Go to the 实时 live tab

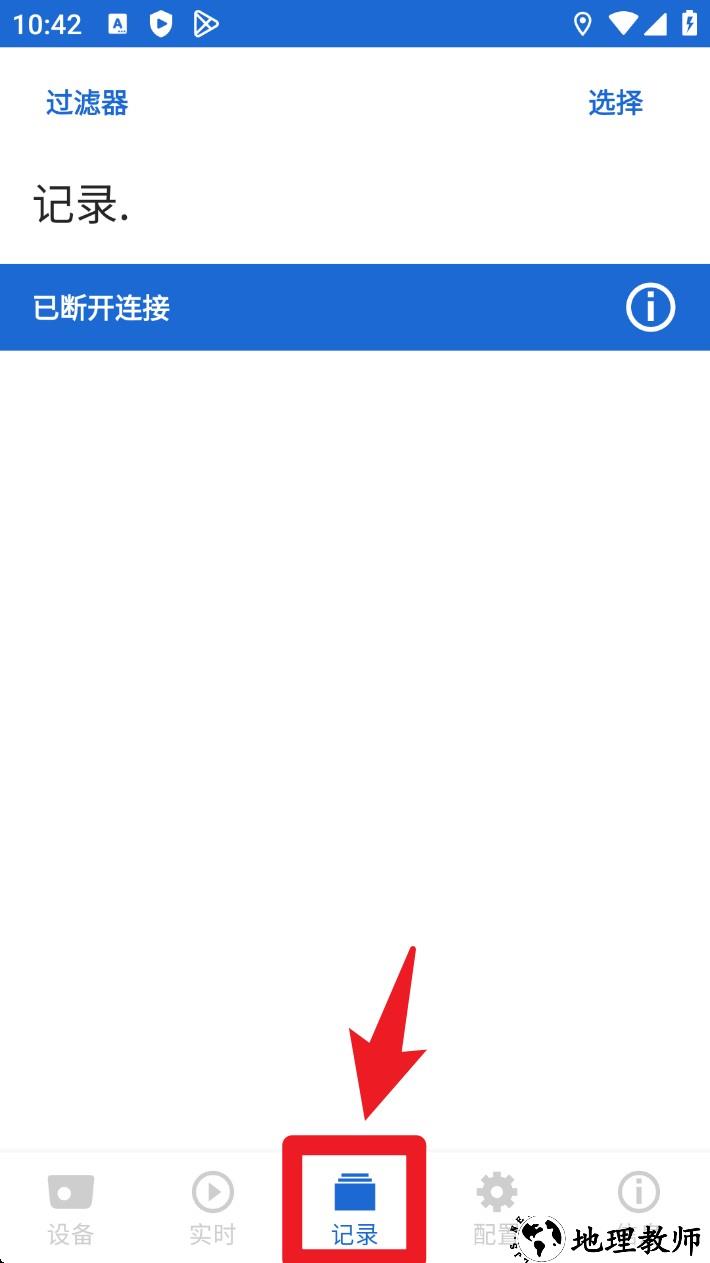tap(212, 1208)
